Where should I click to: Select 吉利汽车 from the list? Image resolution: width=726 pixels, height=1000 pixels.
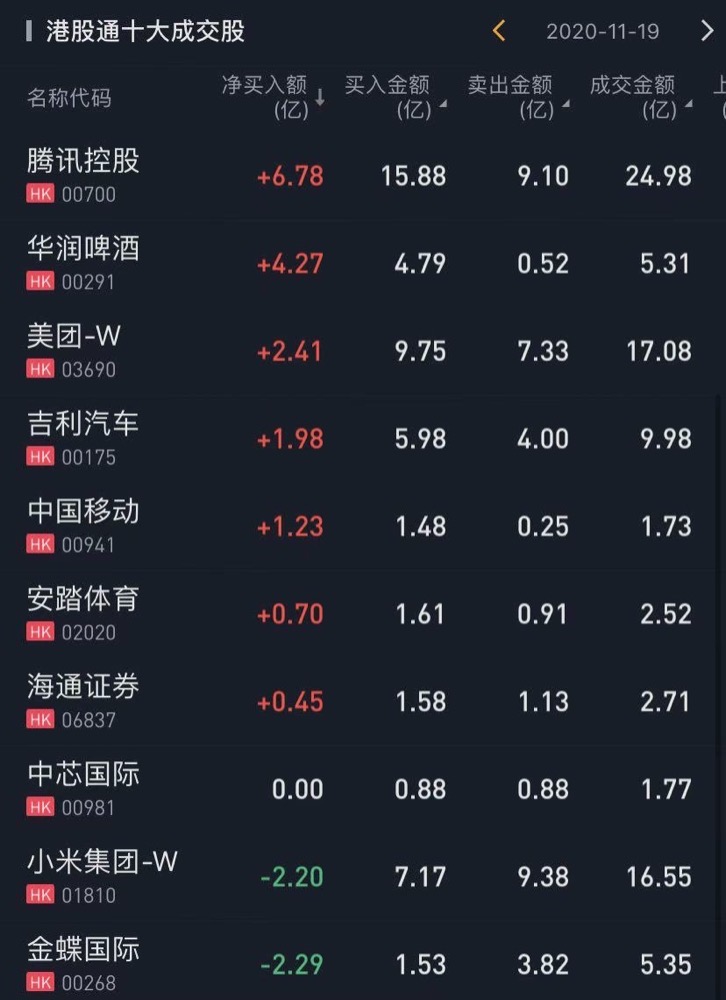[x=84, y=438]
